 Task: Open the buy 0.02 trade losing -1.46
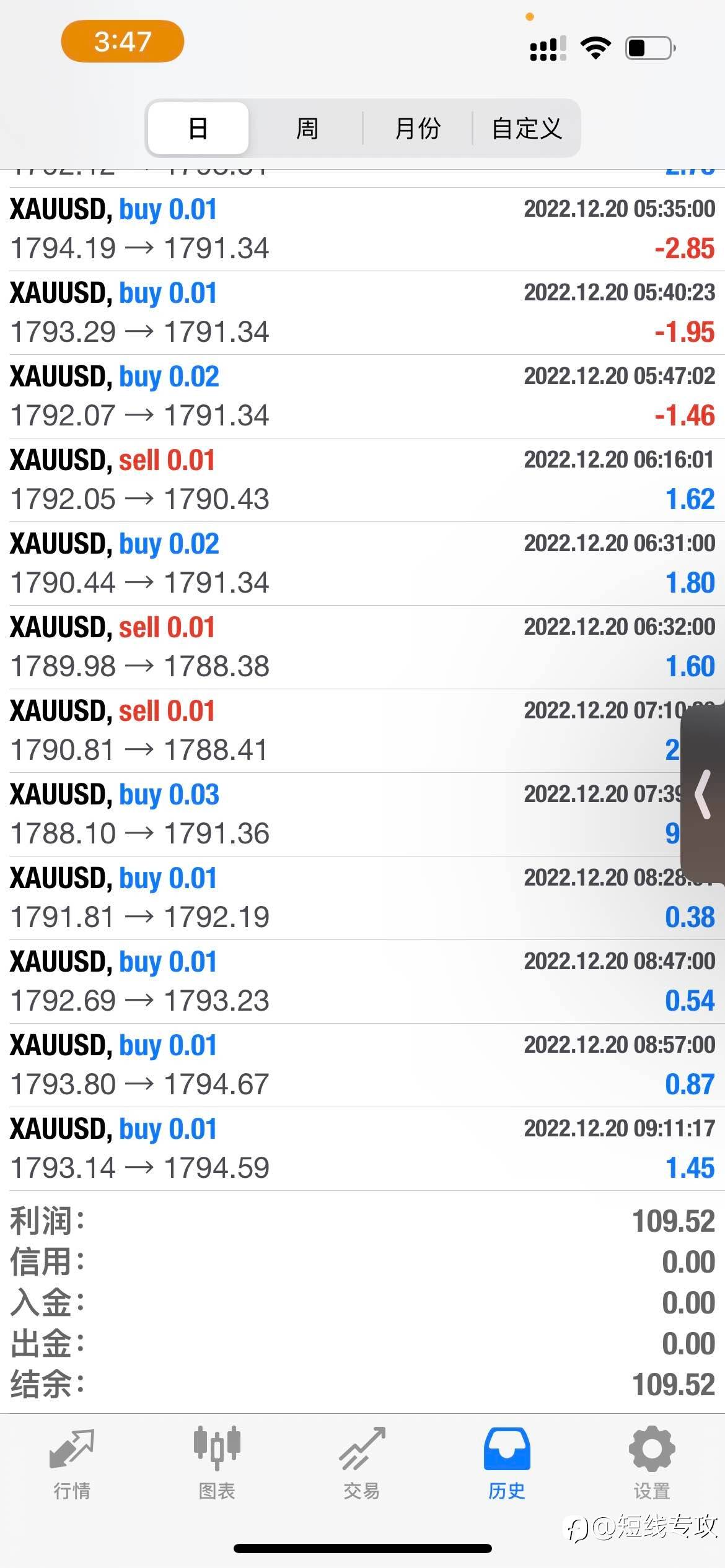pos(362,396)
